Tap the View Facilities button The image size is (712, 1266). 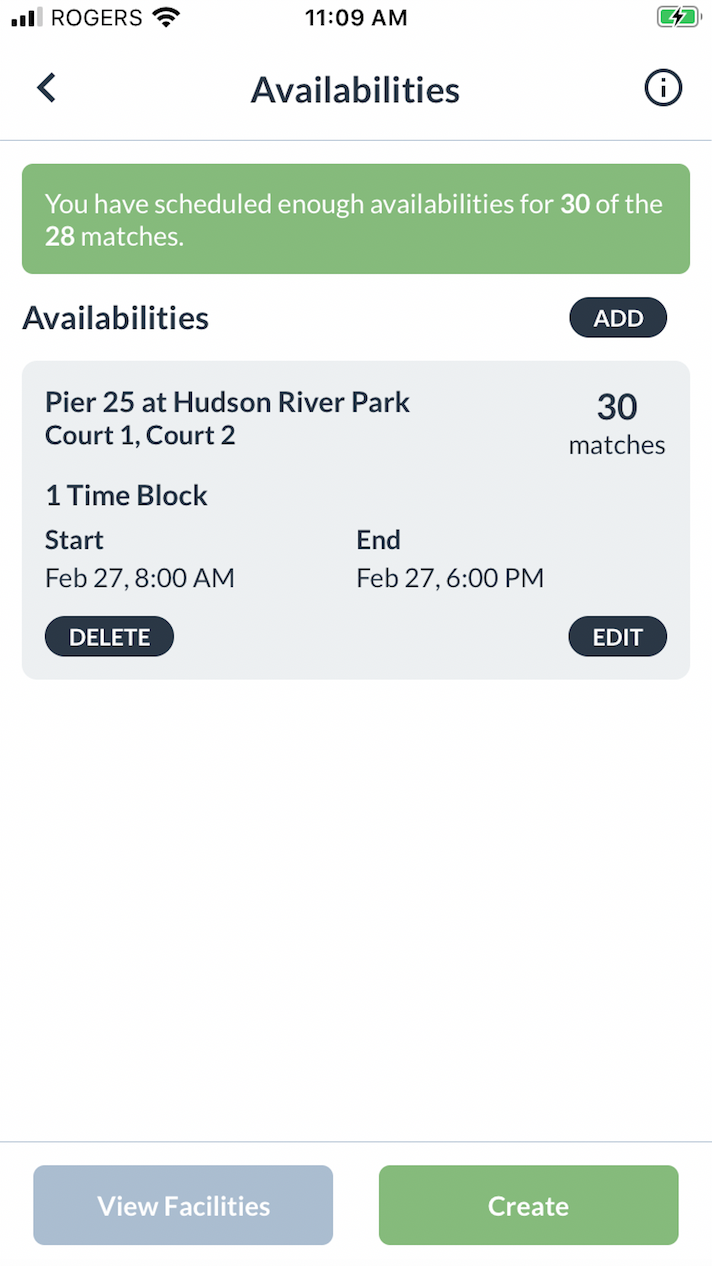183,1205
